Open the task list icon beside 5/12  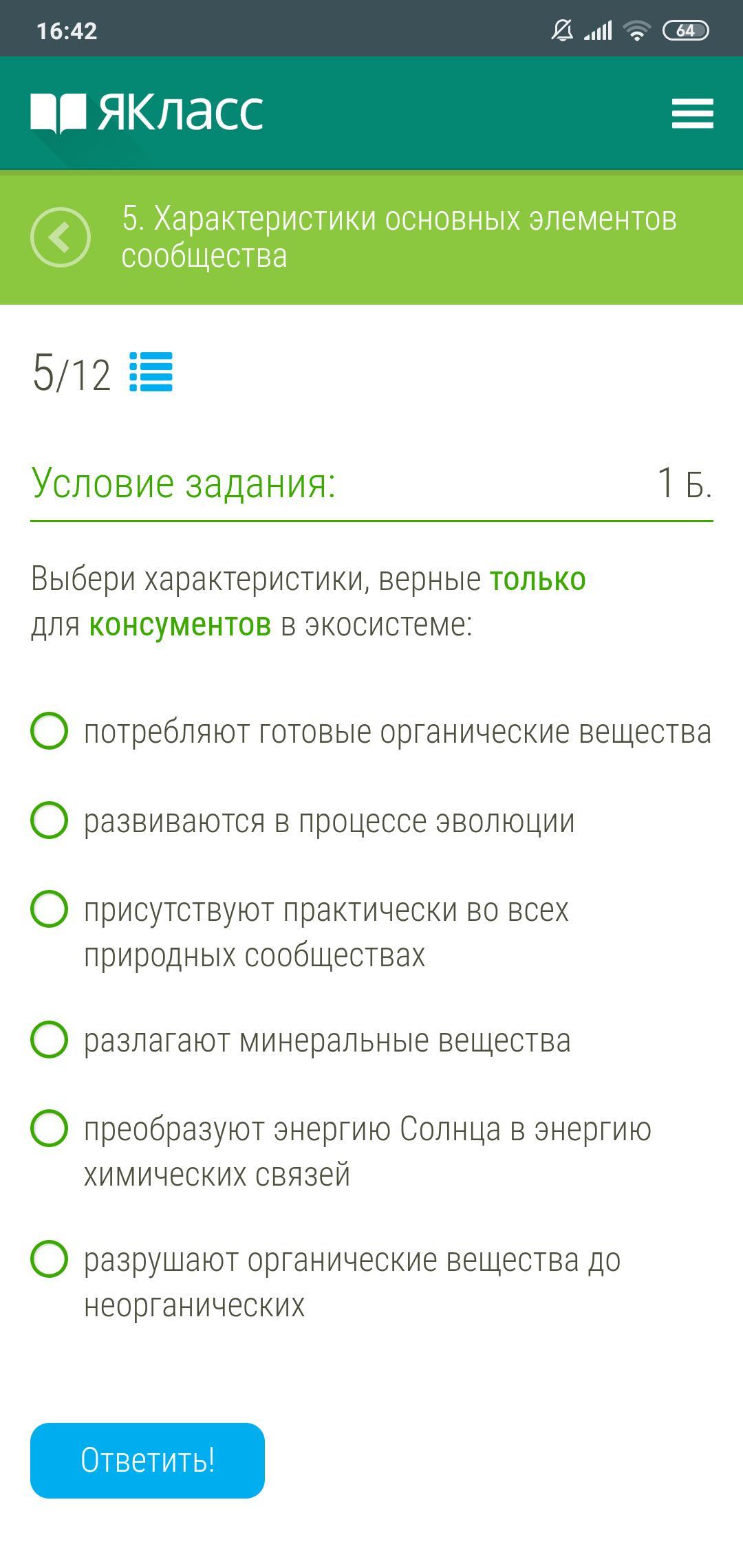pos(151,372)
